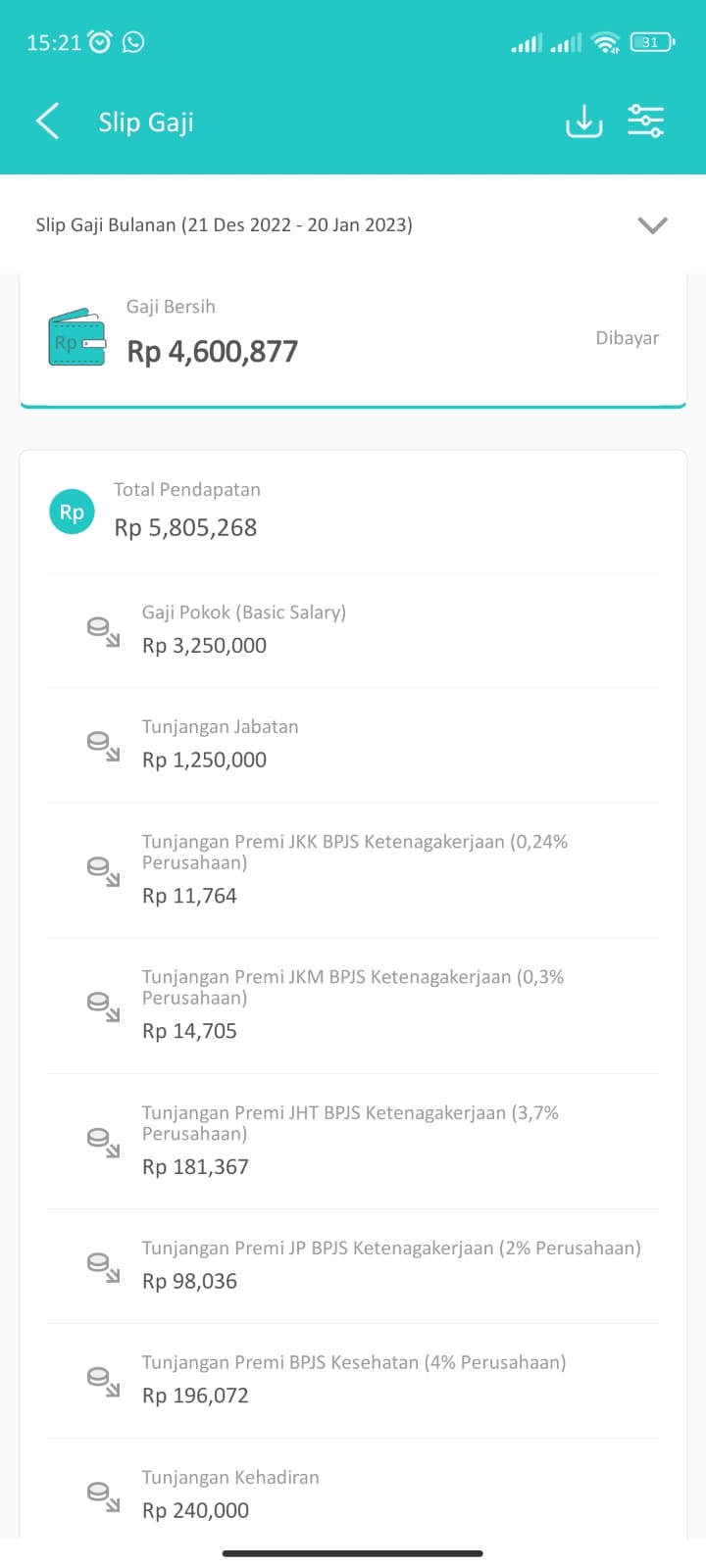Tap the coin icon beside Gaji Pokok
The image size is (706, 1568).
(100, 628)
